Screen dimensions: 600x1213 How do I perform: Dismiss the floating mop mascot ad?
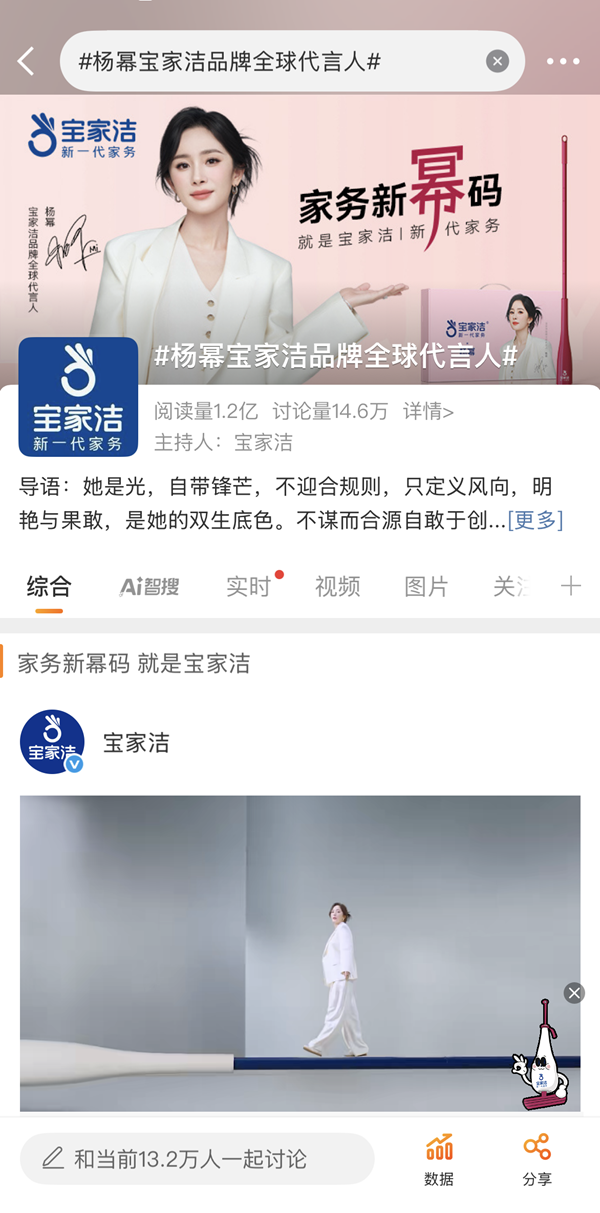574,992
